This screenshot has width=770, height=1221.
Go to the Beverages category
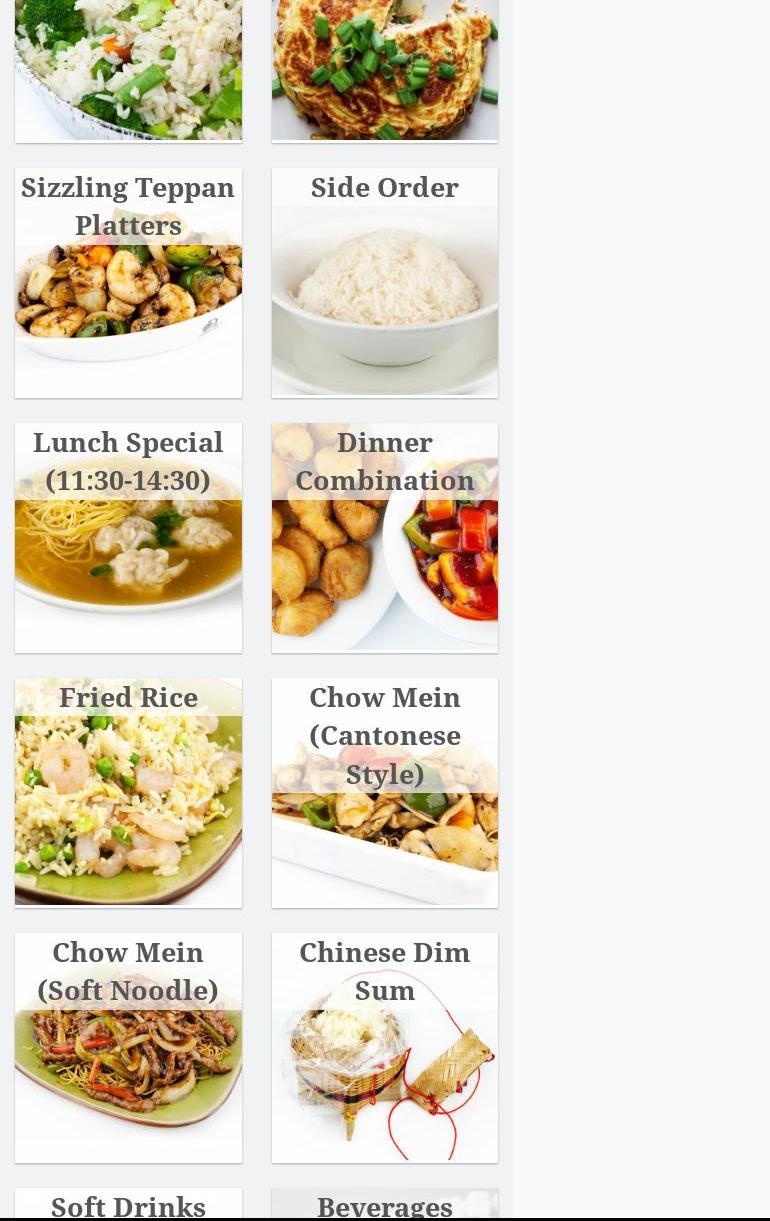[x=385, y=1204]
